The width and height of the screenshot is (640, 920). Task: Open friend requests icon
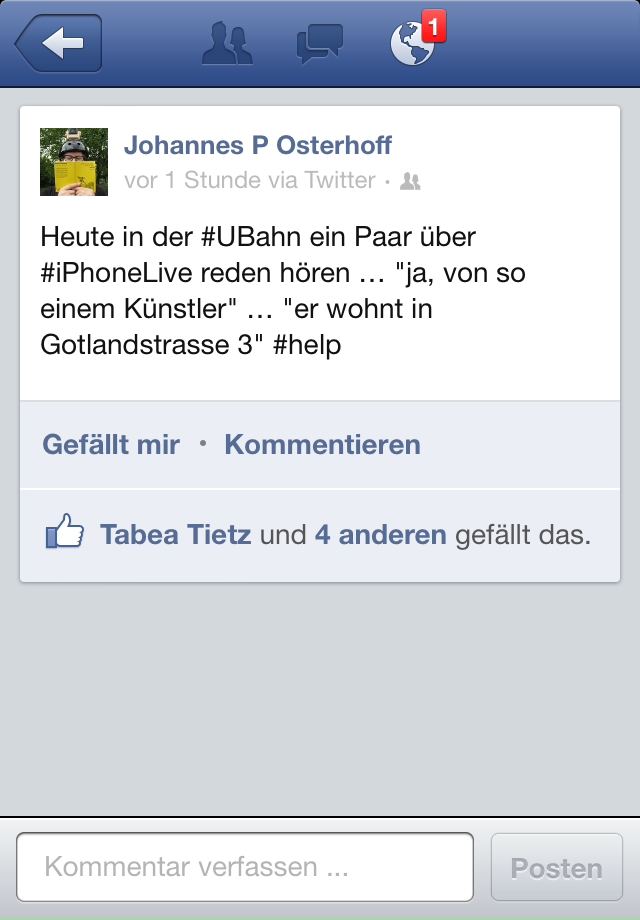227,44
